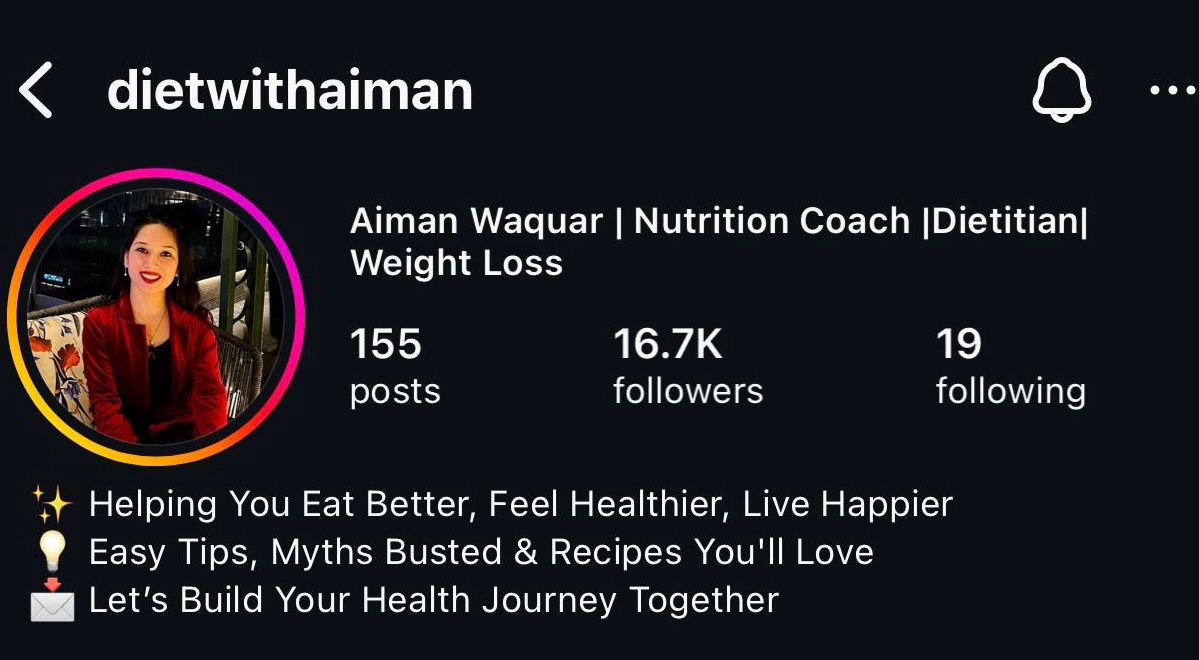Open the notifications bell for this profile
The width and height of the screenshot is (1199, 660).
click(x=1061, y=90)
